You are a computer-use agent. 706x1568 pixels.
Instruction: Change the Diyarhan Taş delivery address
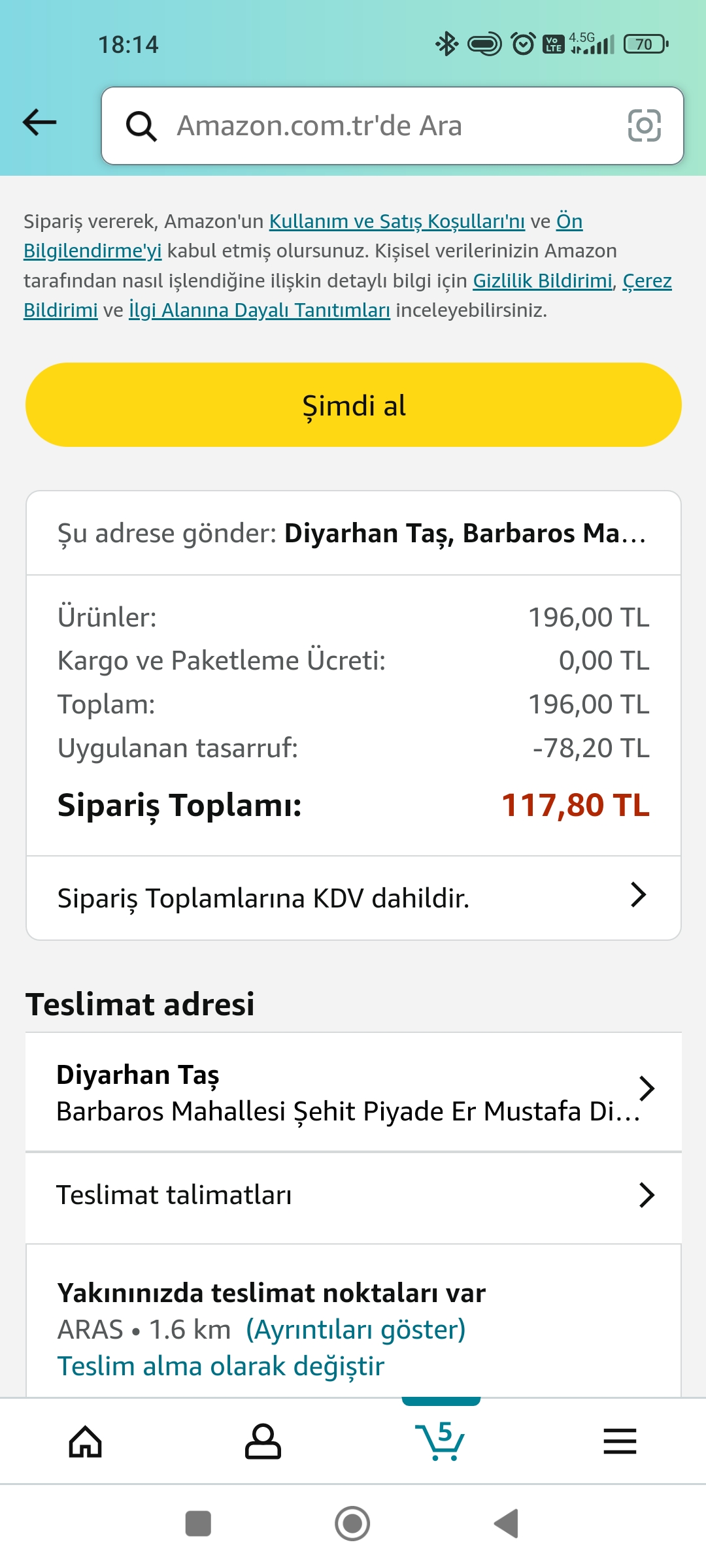[353, 1092]
